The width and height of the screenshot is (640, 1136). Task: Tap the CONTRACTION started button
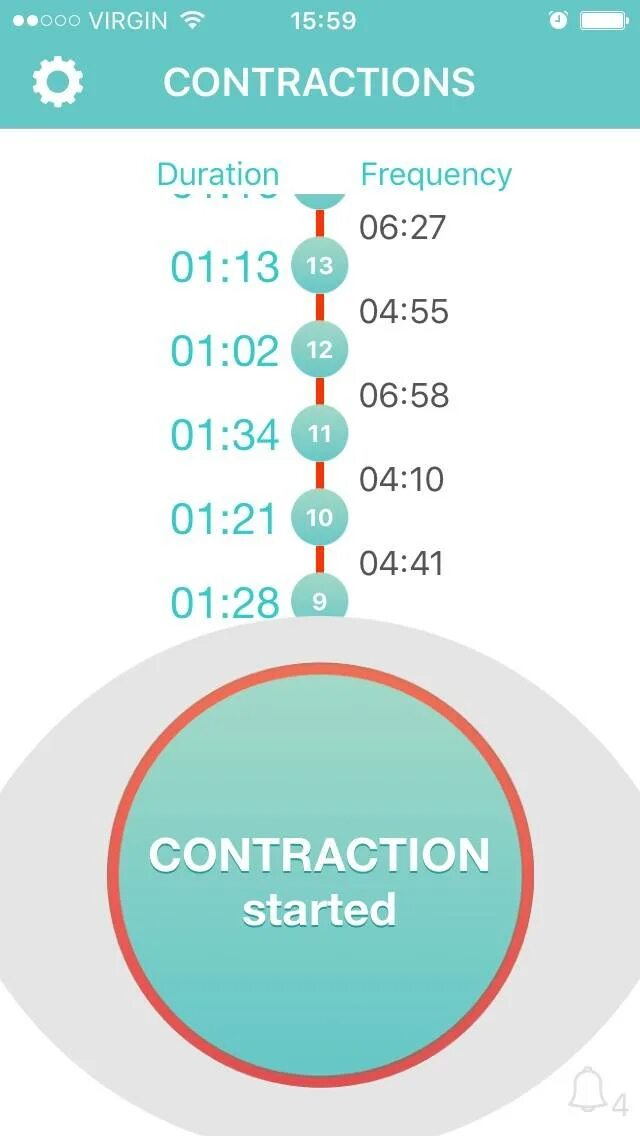tap(320, 876)
